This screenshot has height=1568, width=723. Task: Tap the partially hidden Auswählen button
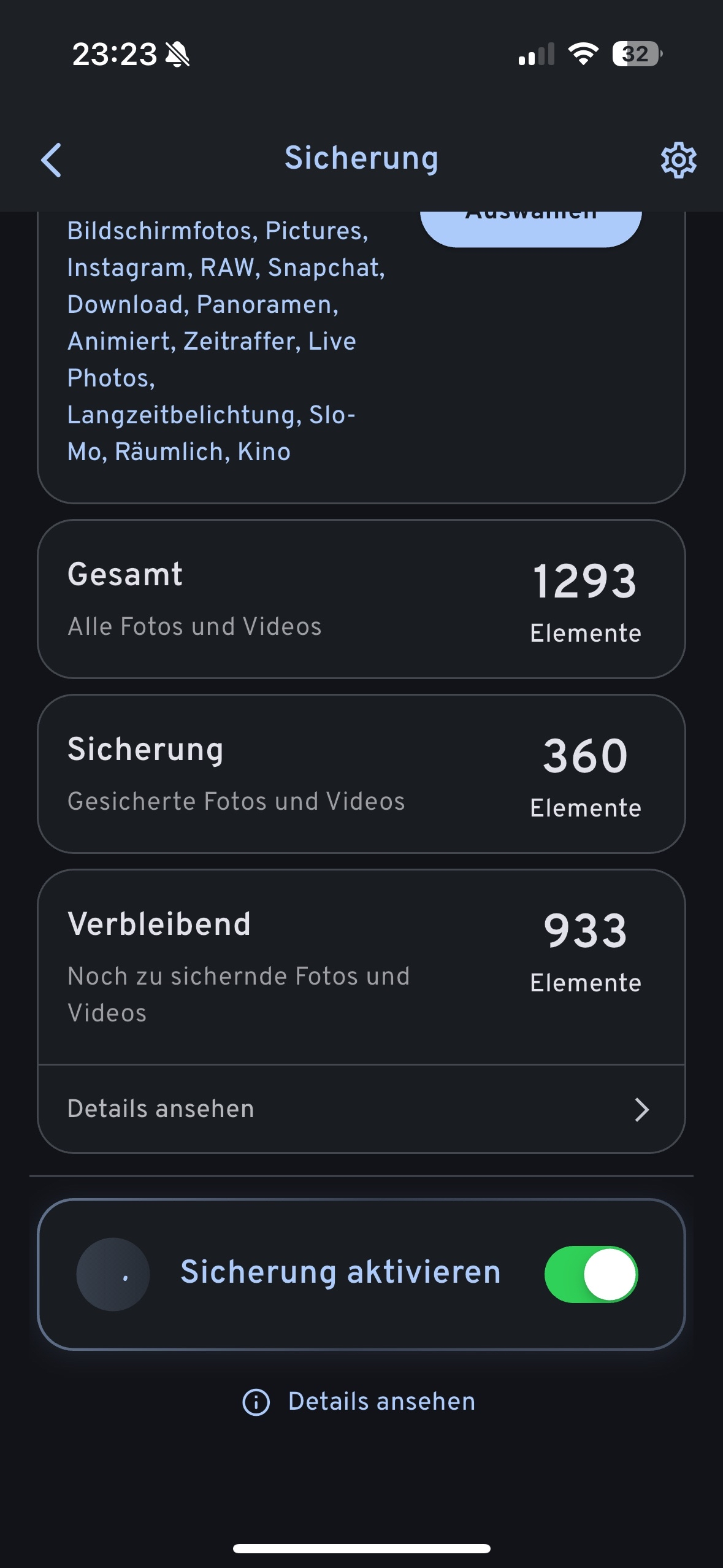point(530,228)
